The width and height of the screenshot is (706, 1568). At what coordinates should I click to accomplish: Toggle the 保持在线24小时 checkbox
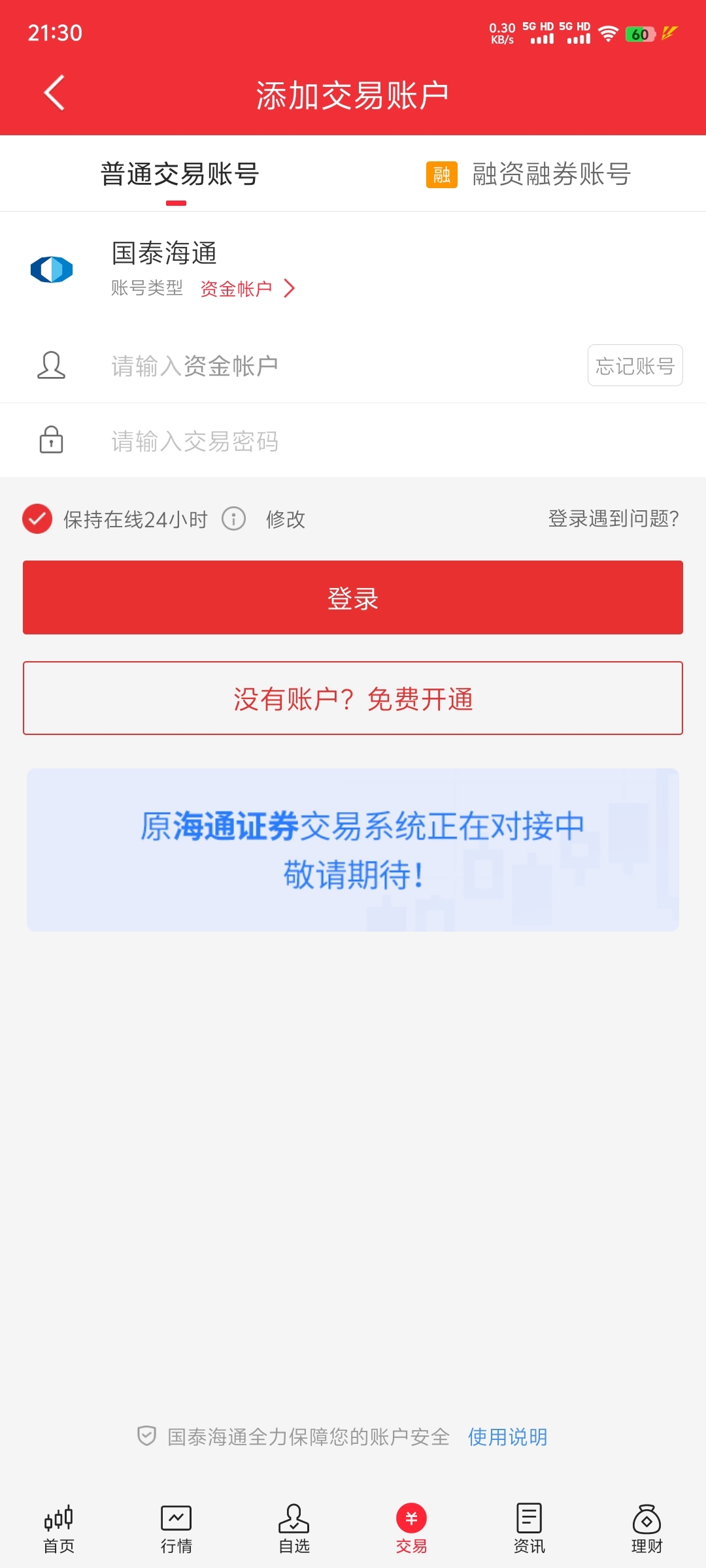pyautogui.click(x=37, y=519)
